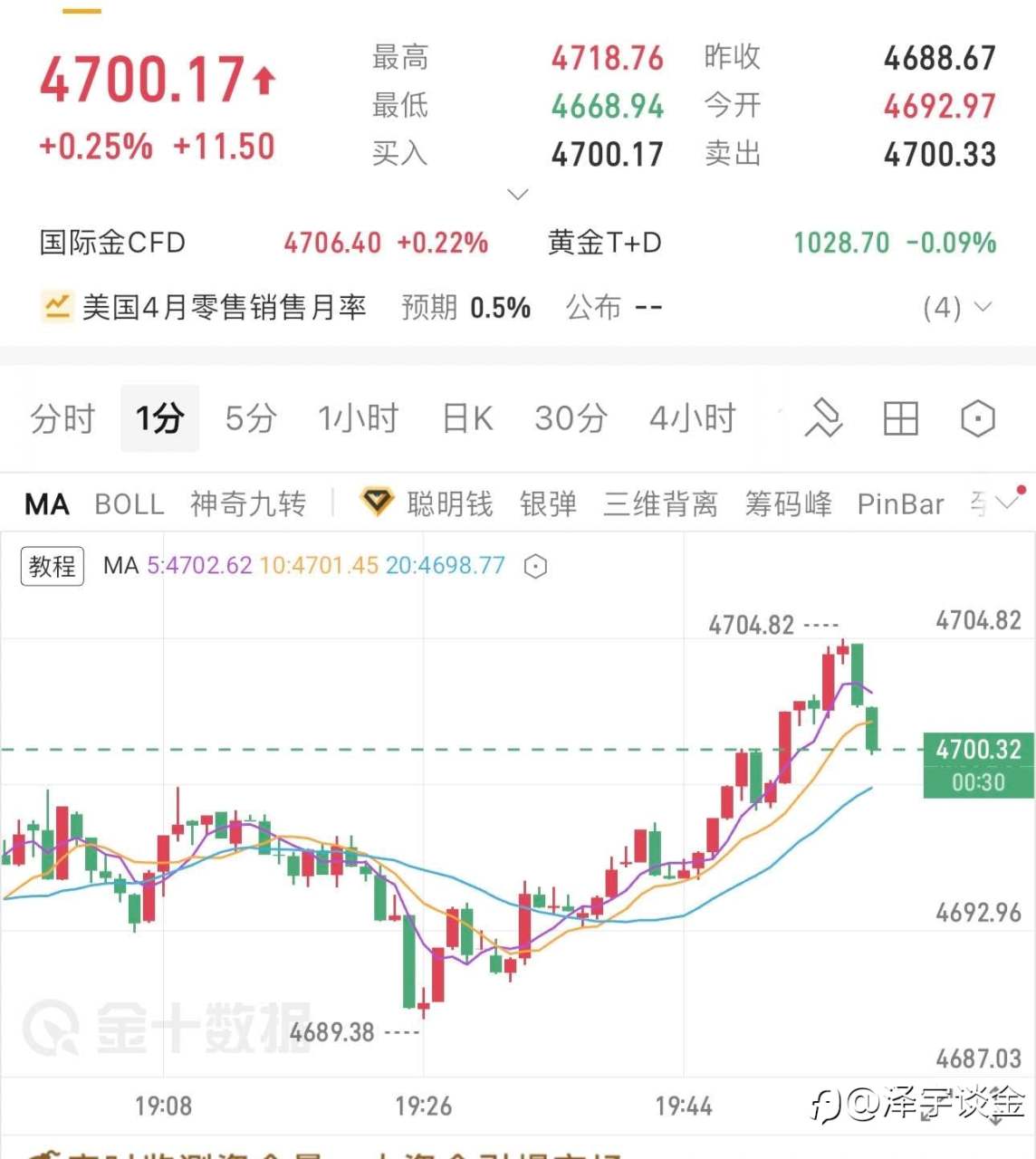The height and width of the screenshot is (1159, 1036).
Task: Expand more quote details chevron
Action: click(518, 195)
